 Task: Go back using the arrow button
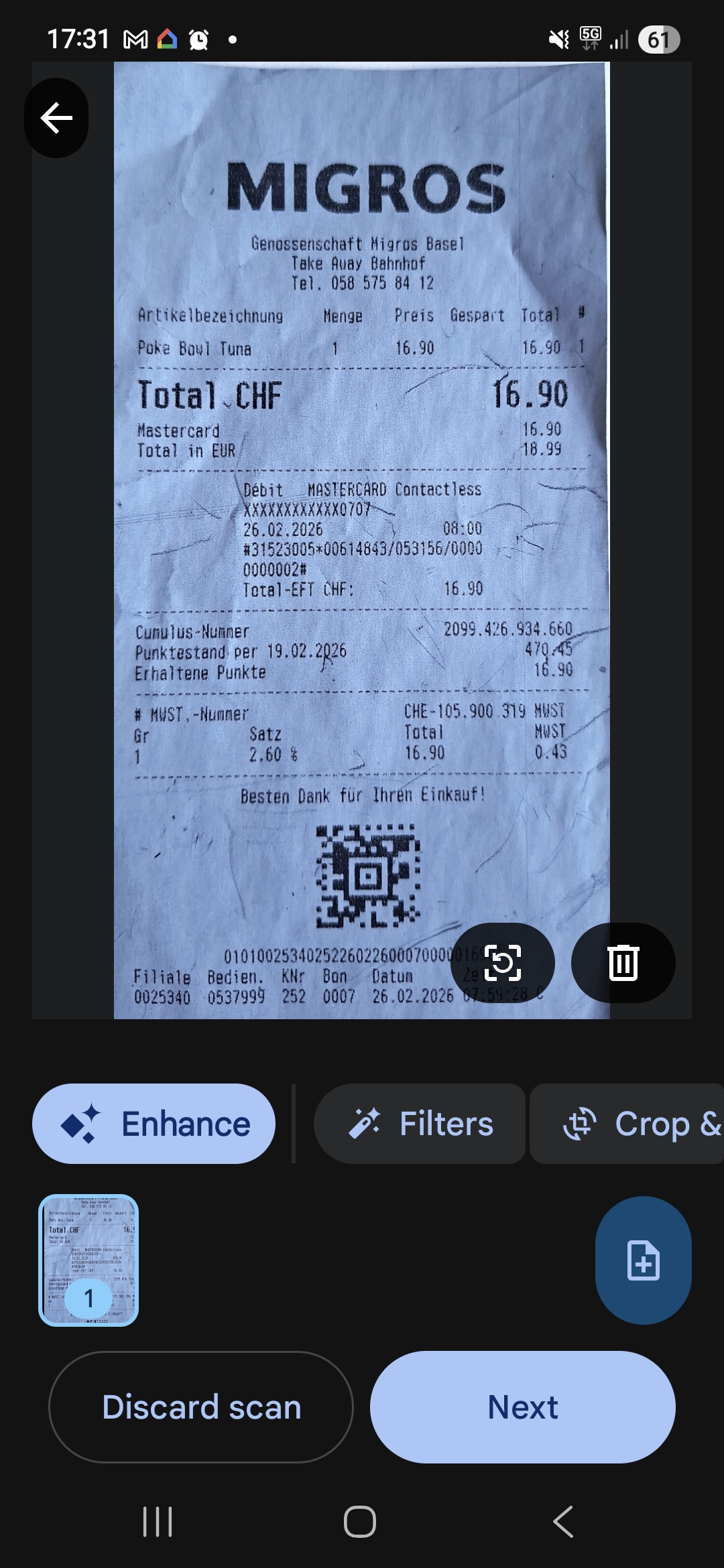point(56,118)
